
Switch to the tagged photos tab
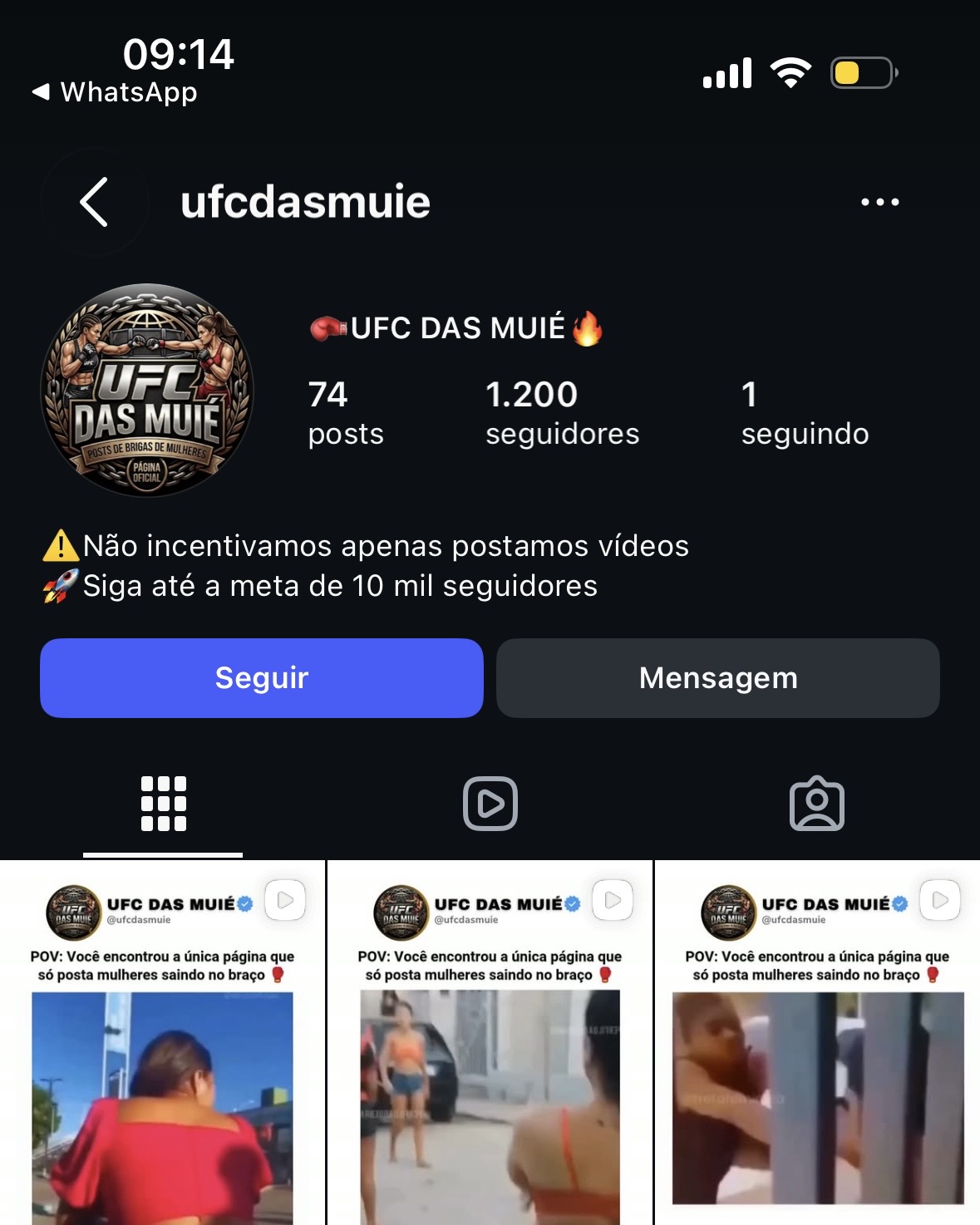pyautogui.click(x=817, y=804)
